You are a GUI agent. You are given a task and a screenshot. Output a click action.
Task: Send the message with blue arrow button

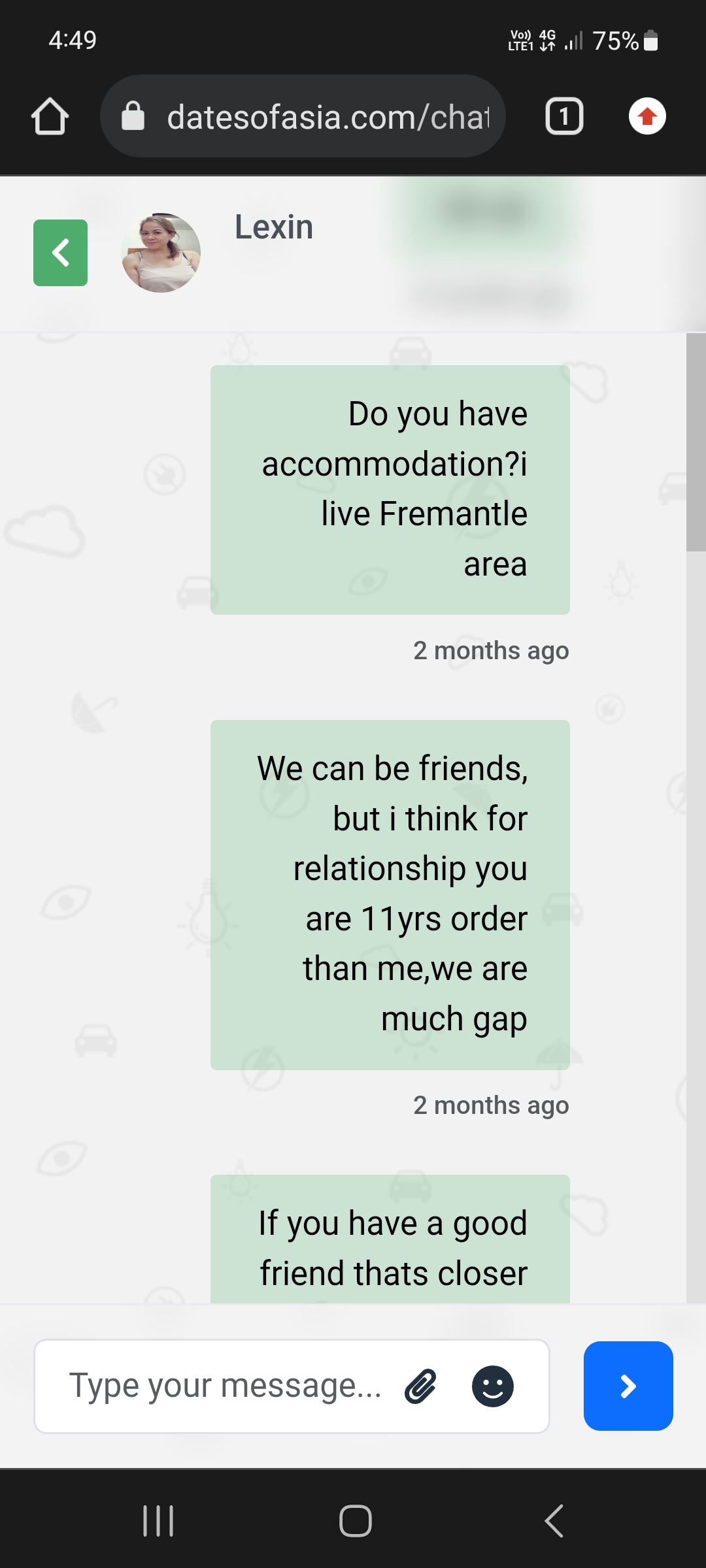(x=628, y=1386)
